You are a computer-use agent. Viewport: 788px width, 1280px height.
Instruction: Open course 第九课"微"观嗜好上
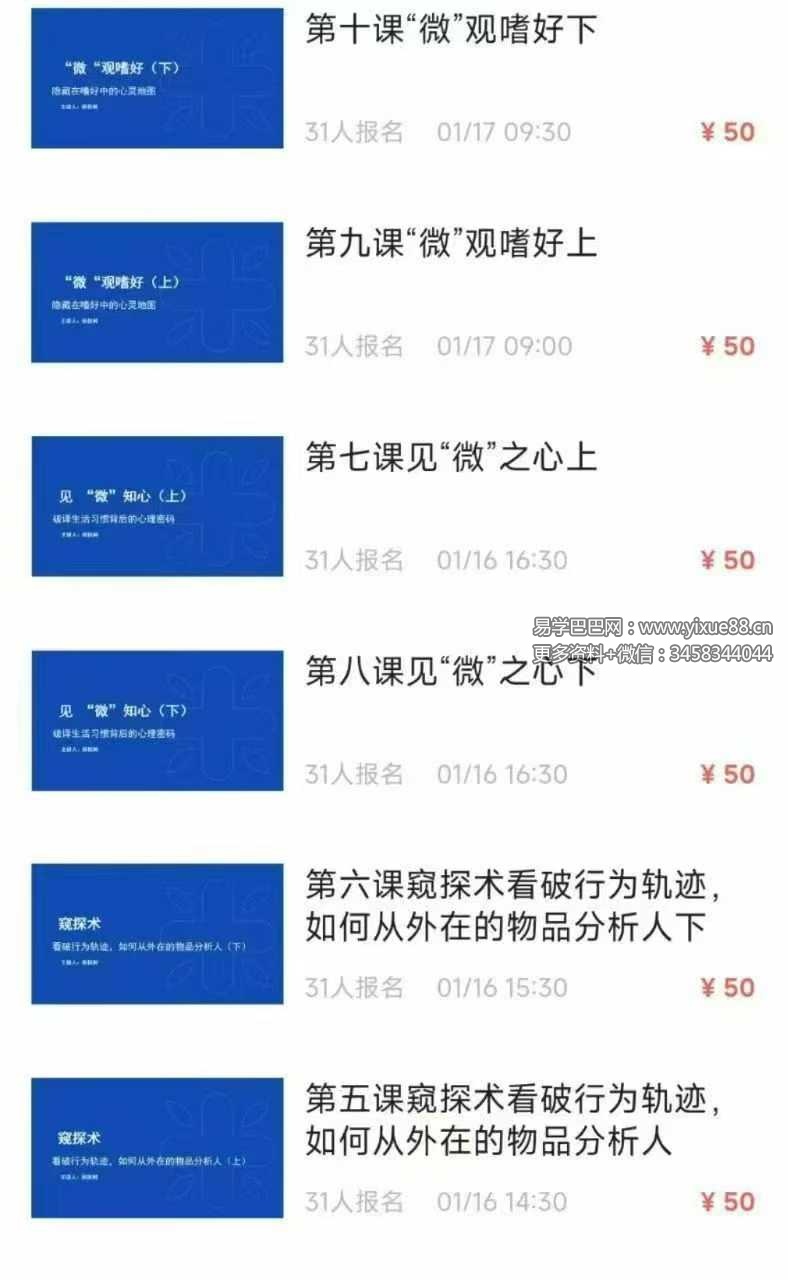coord(450,243)
